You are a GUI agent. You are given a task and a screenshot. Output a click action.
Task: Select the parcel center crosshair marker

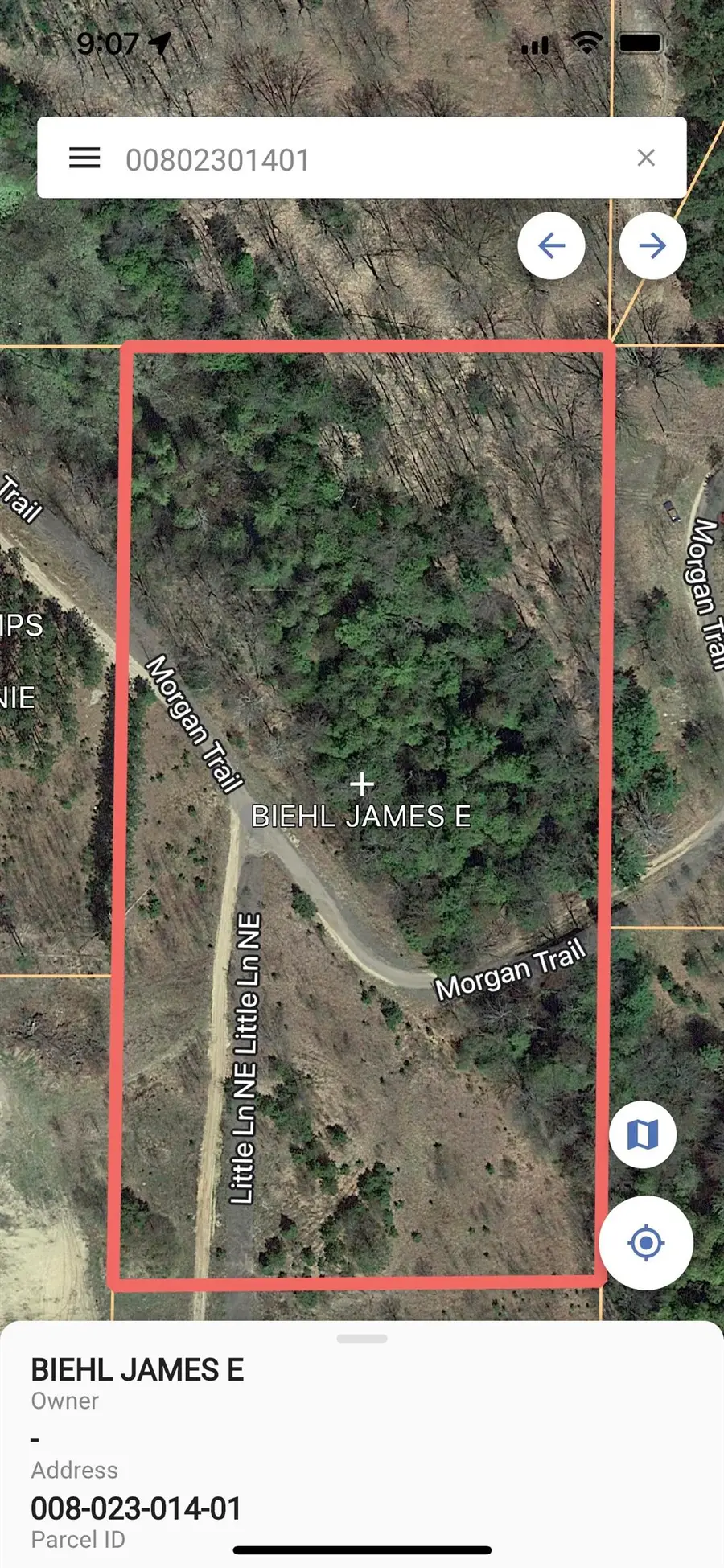[x=364, y=782]
